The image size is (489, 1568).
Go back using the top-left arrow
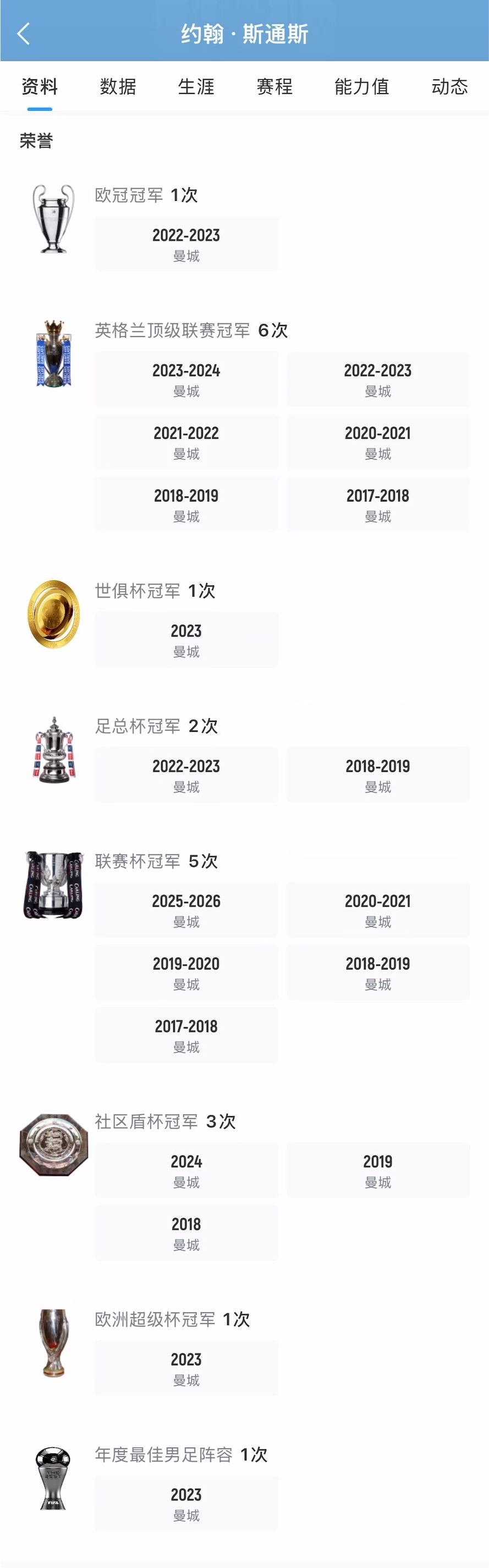coord(24,34)
